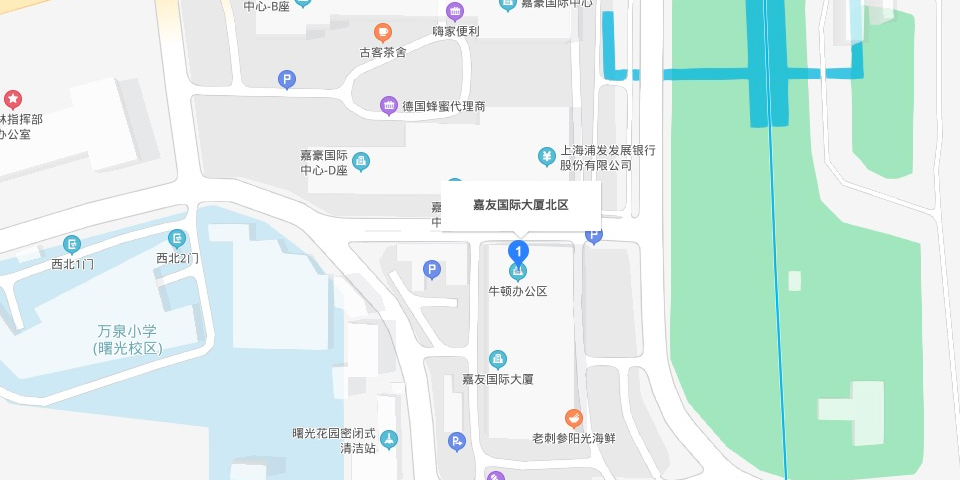This screenshot has height=480, width=960.
Task: Select the 西北1门 gate marker
Action: point(72,244)
